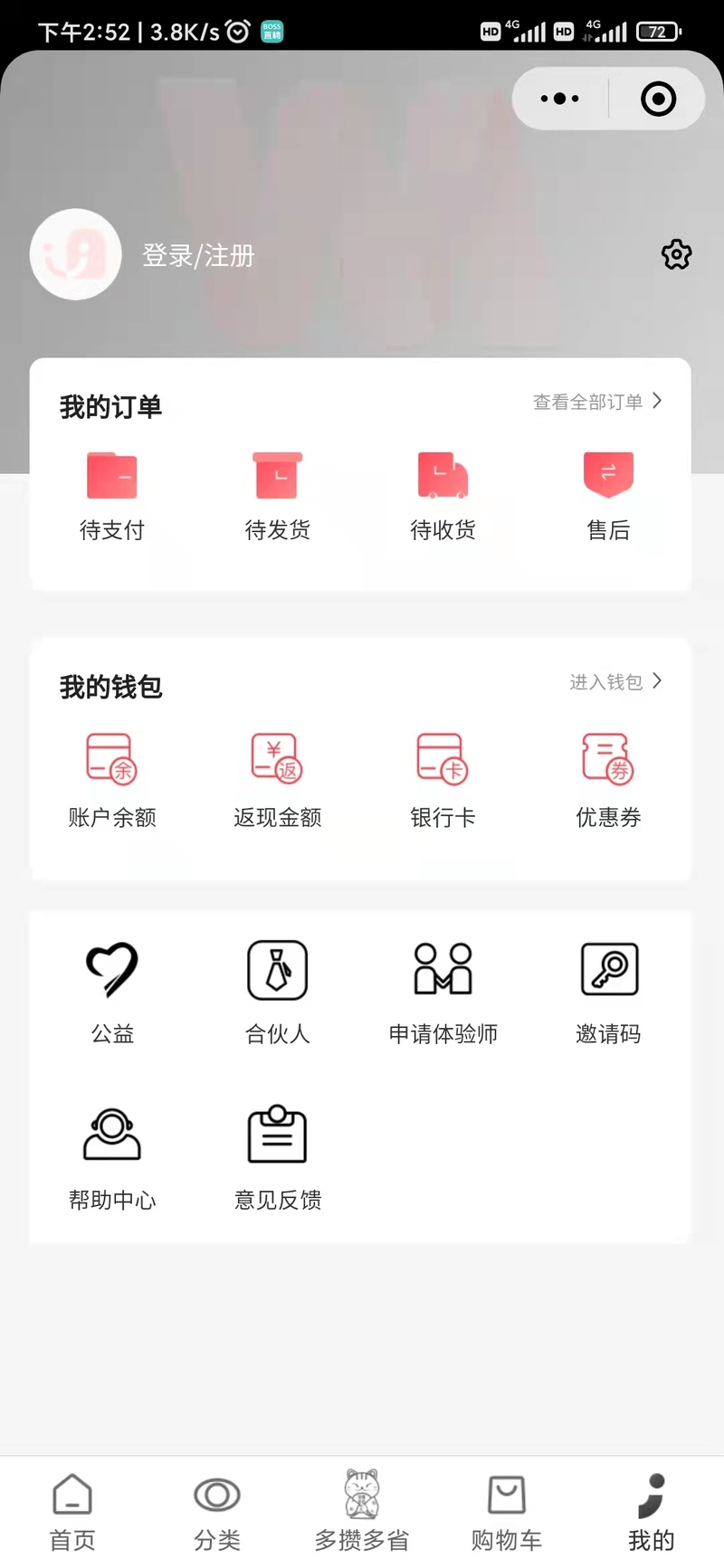The image size is (724, 1568).
Task: Open the settings gear icon
Action: click(676, 255)
